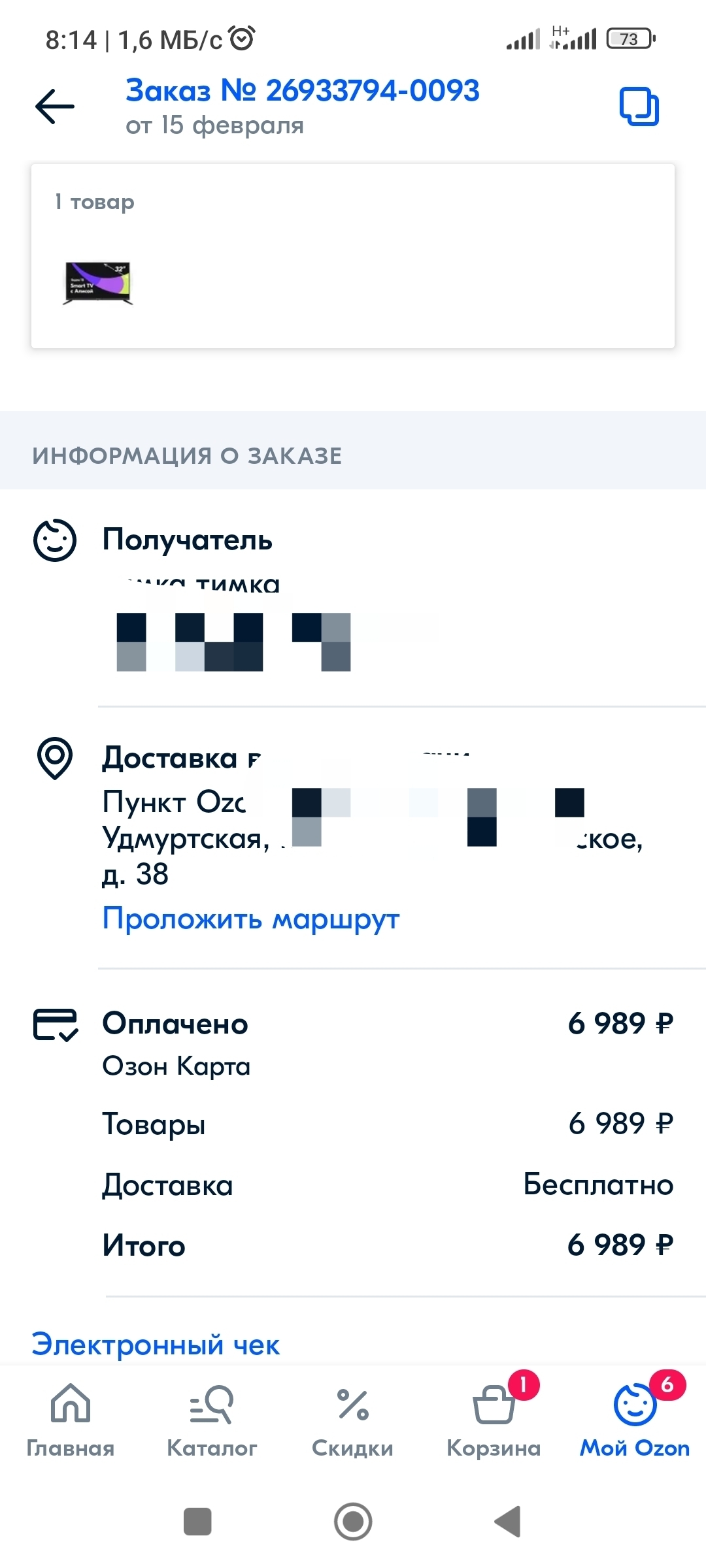706x1568 pixels.
Task: Go back using the arrow icon
Action: point(55,106)
